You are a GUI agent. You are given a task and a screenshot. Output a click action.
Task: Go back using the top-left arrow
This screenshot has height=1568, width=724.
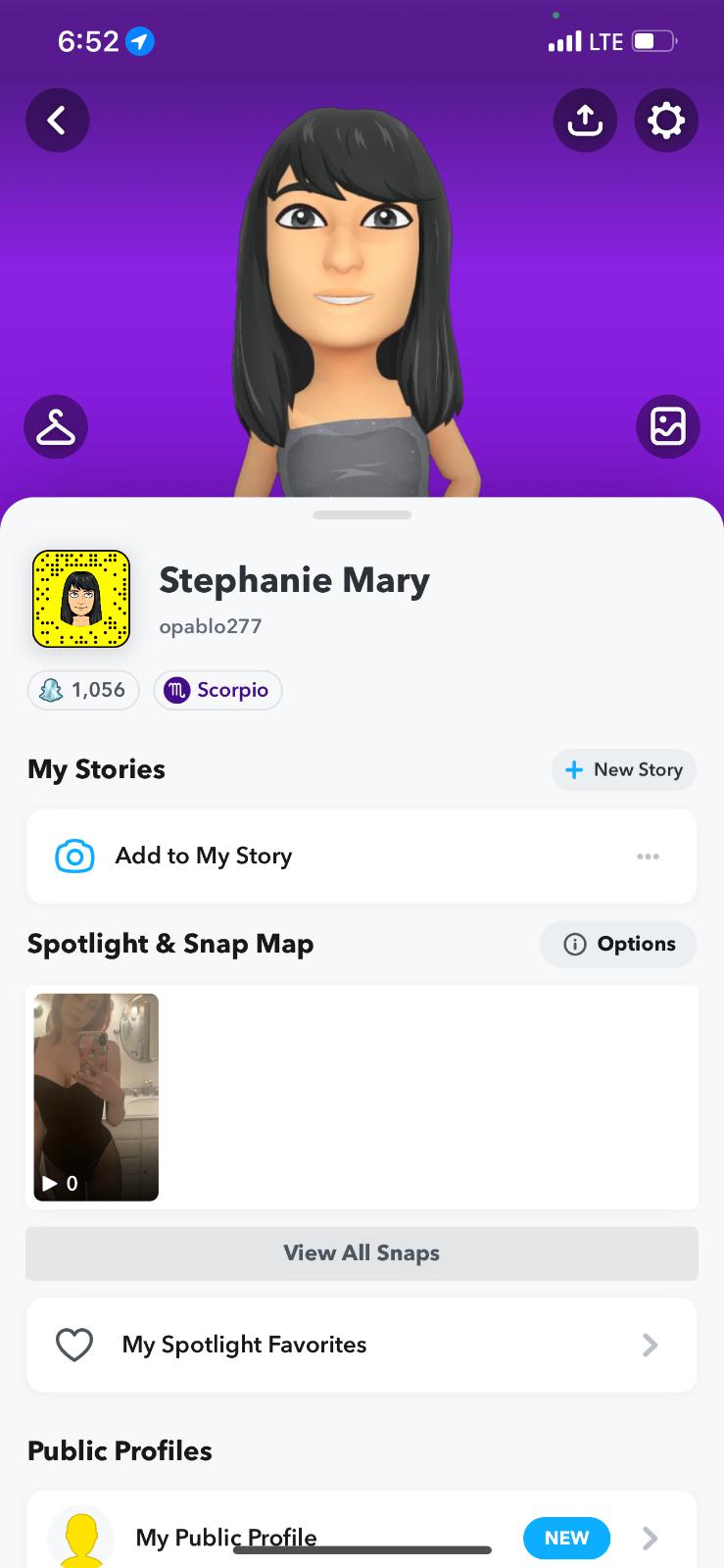click(57, 121)
